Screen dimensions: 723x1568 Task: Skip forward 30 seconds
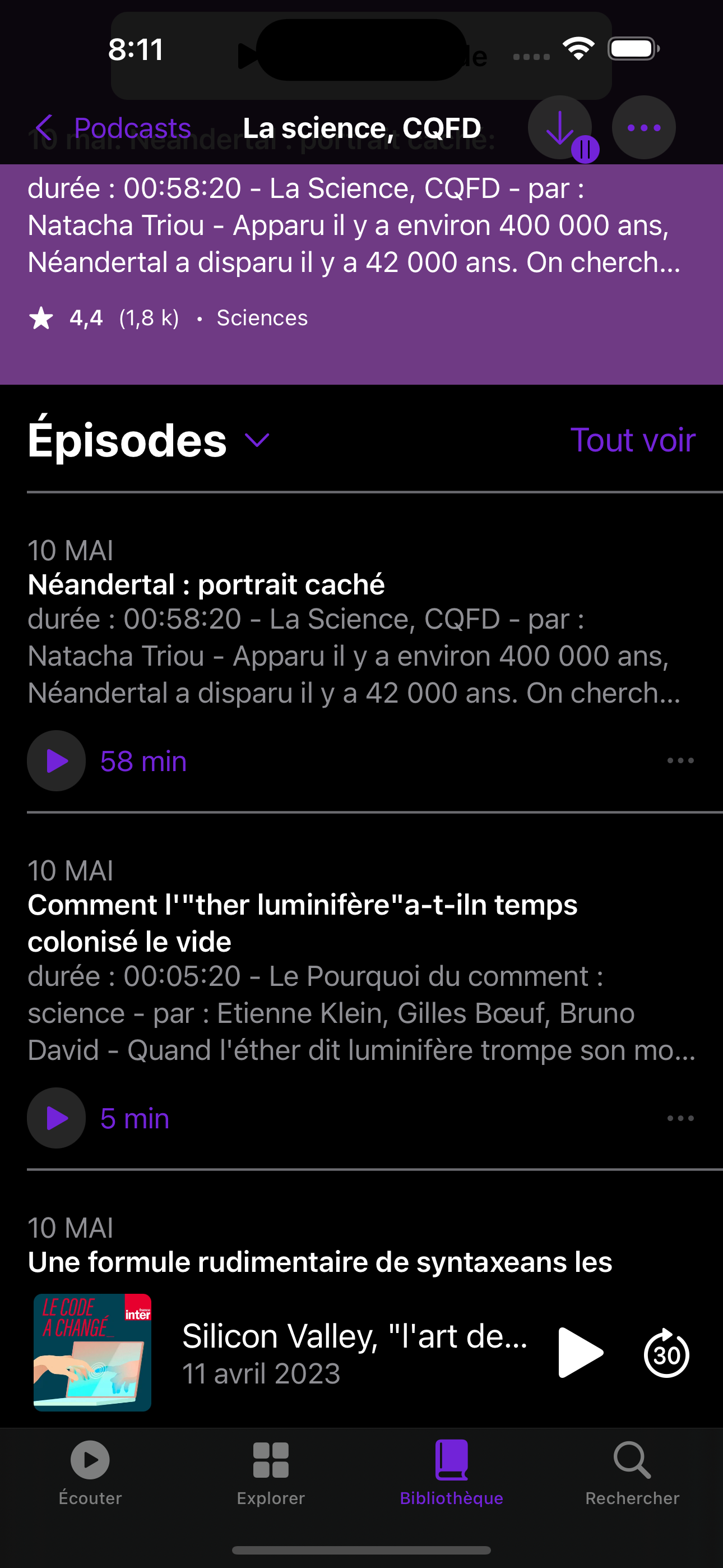click(x=666, y=1353)
